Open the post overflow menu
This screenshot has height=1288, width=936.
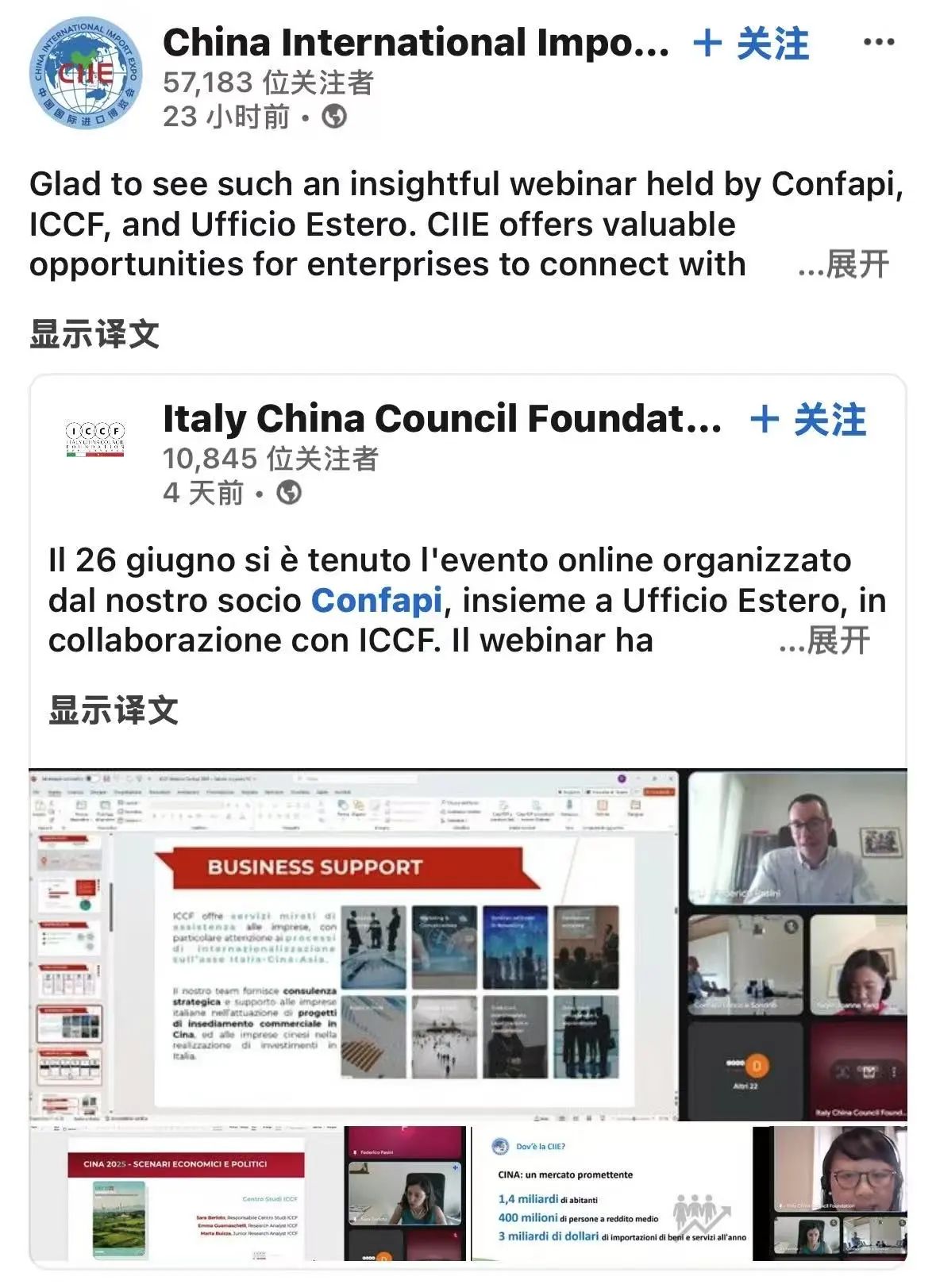tap(879, 42)
